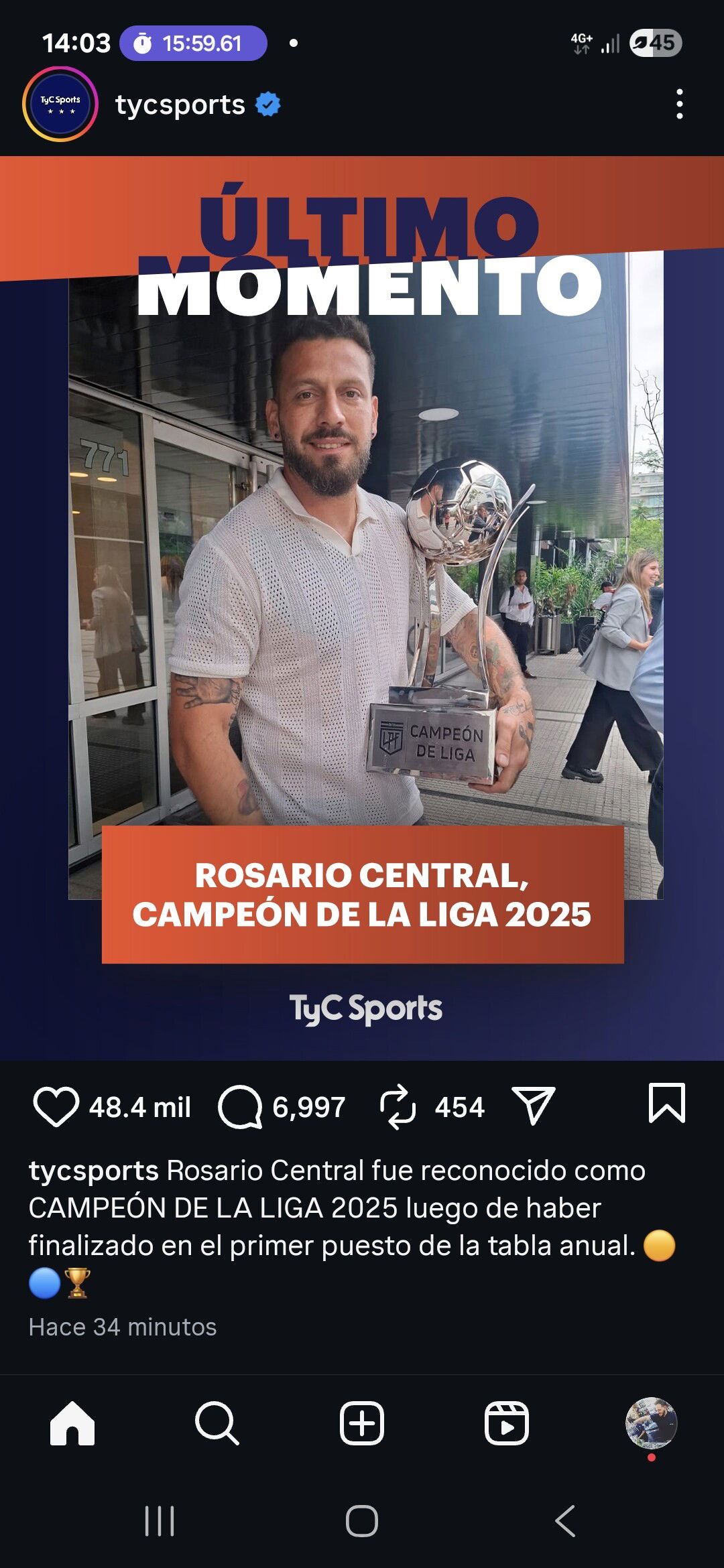Open the tycsports username link
This screenshot has width=724, height=1568.
click(180, 105)
